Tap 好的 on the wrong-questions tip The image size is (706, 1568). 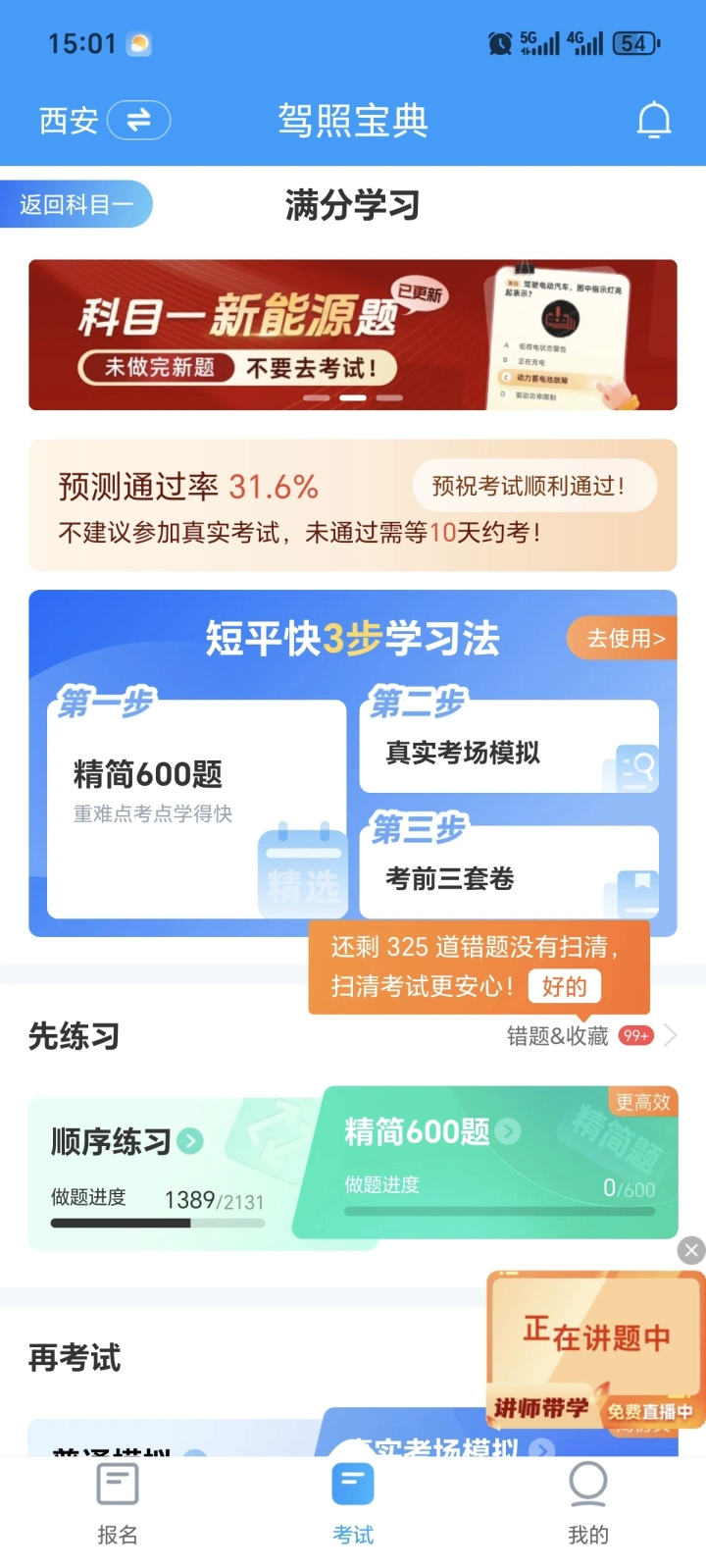coord(564,986)
